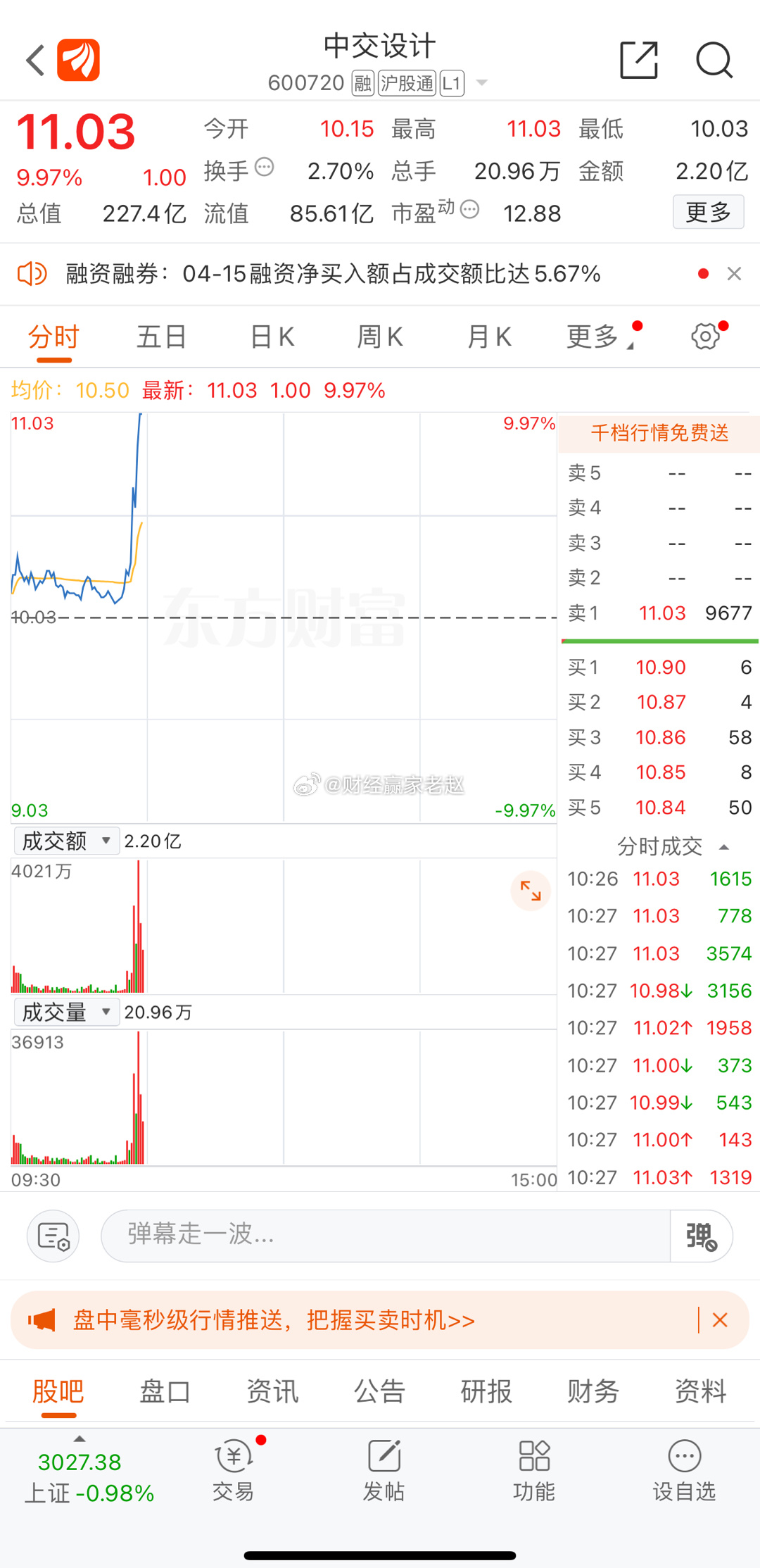Viewport: 760px width, 1568px height.
Task: Close the 盘中毫秒级行情推送 banner
Action: click(720, 1320)
